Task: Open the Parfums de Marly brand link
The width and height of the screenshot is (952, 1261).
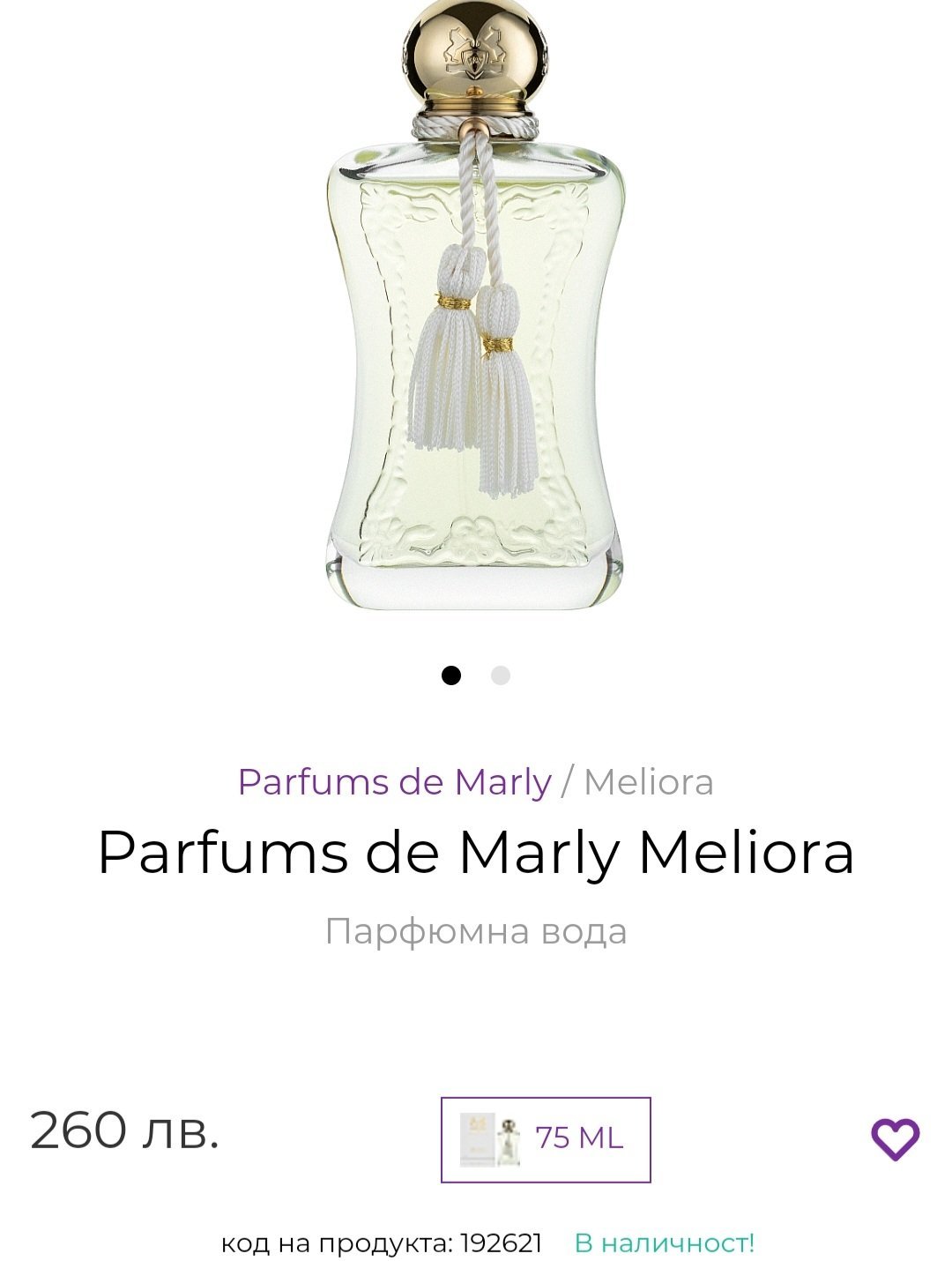Action: coord(394,781)
